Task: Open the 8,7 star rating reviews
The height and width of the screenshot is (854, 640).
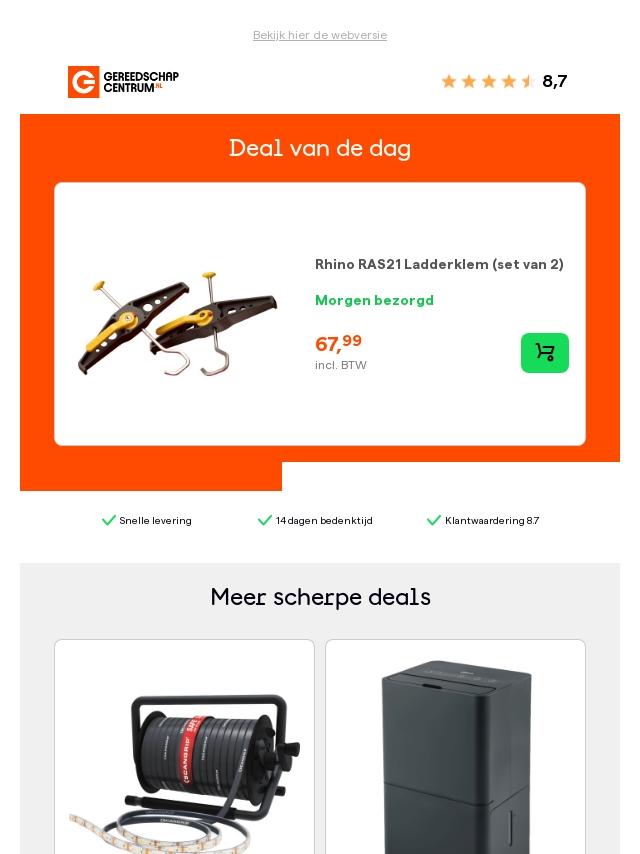Action: click(504, 82)
